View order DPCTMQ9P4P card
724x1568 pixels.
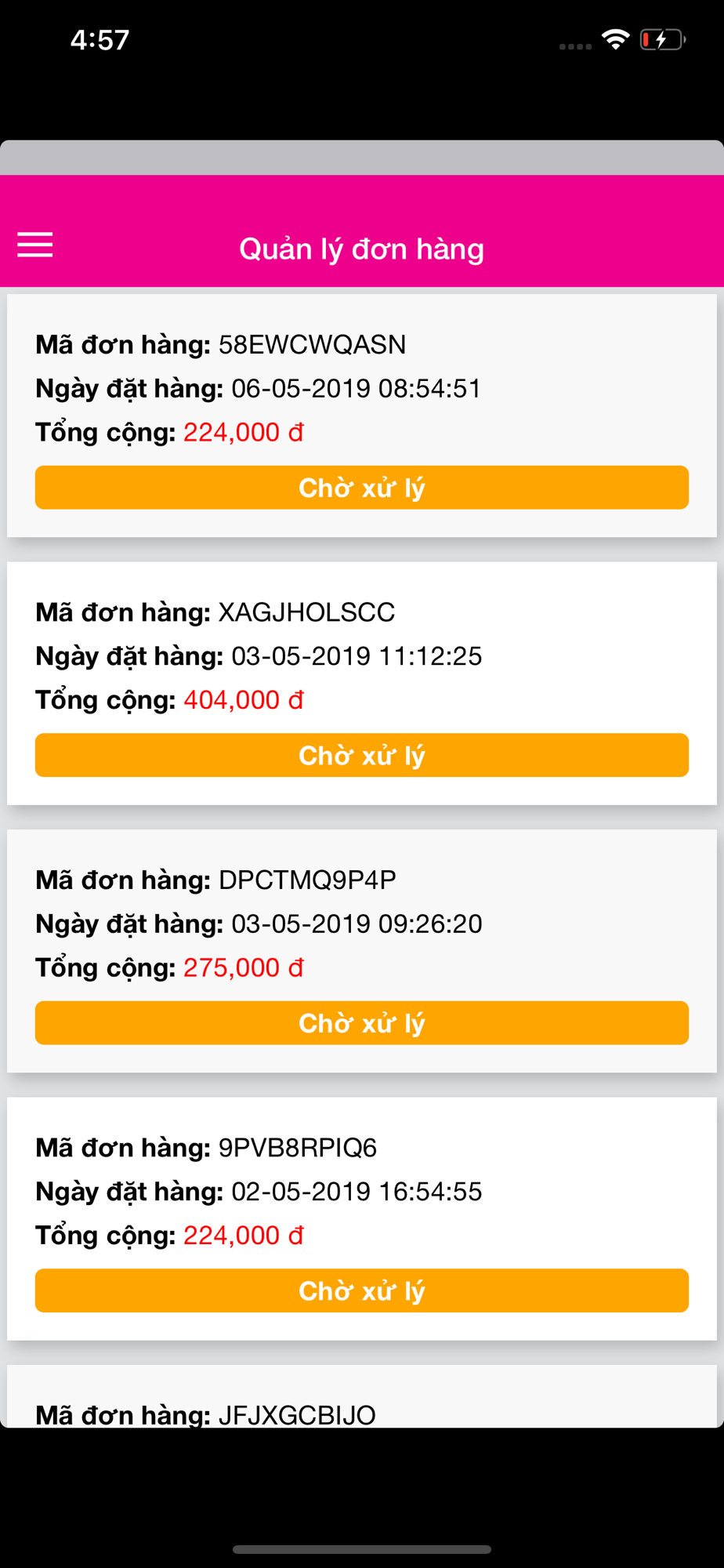362,951
